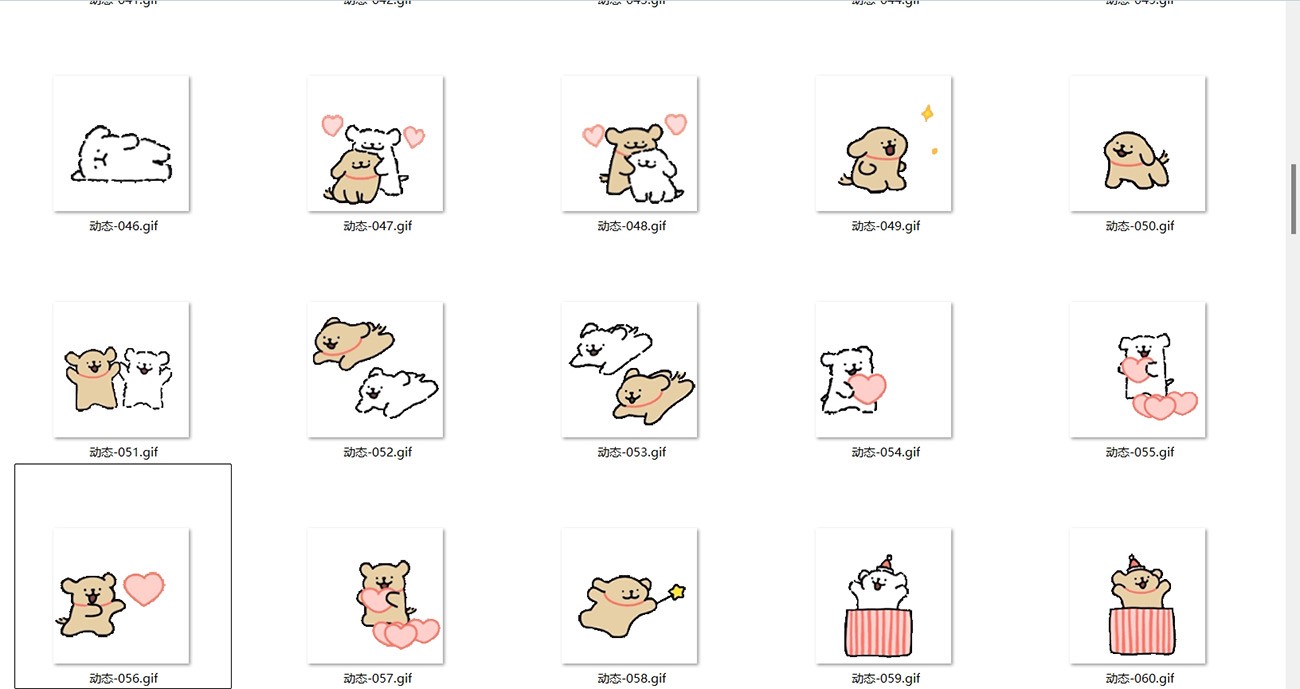The height and width of the screenshot is (689, 1300).
Task: Select the 动态-047.gif thumbnail
Action: pyautogui.click(x=375, y=144)
